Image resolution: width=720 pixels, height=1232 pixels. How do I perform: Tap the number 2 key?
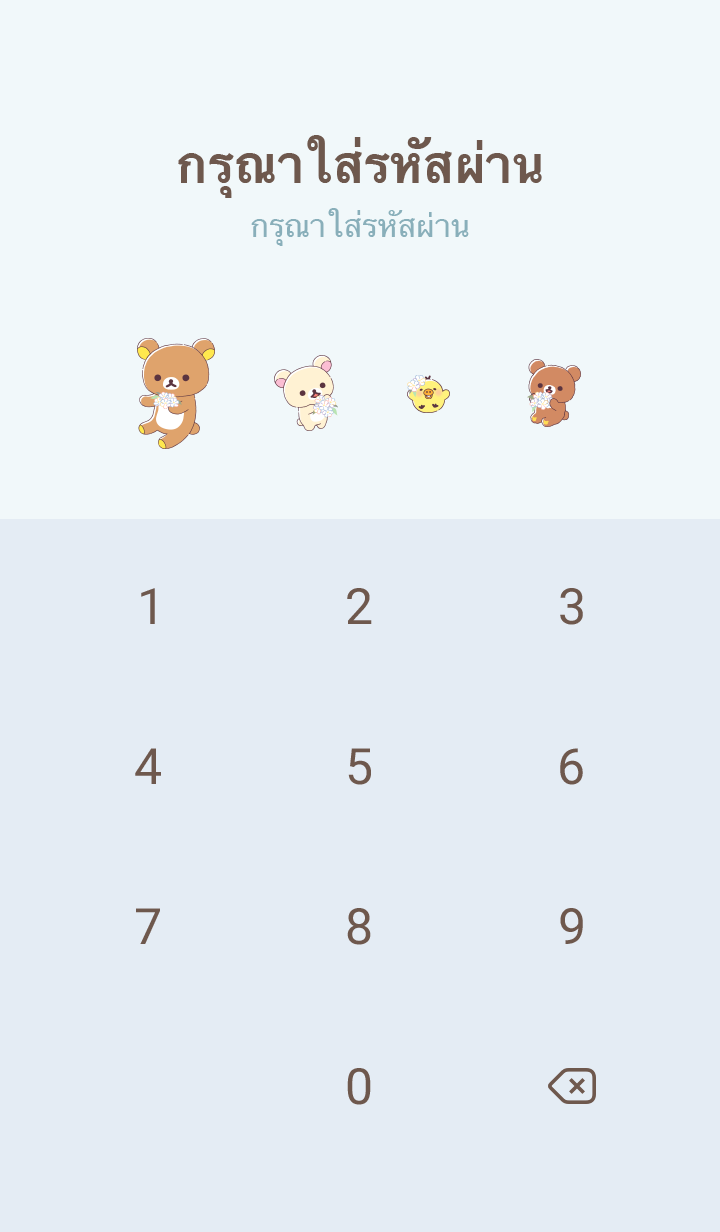click(x=359, y=607)
